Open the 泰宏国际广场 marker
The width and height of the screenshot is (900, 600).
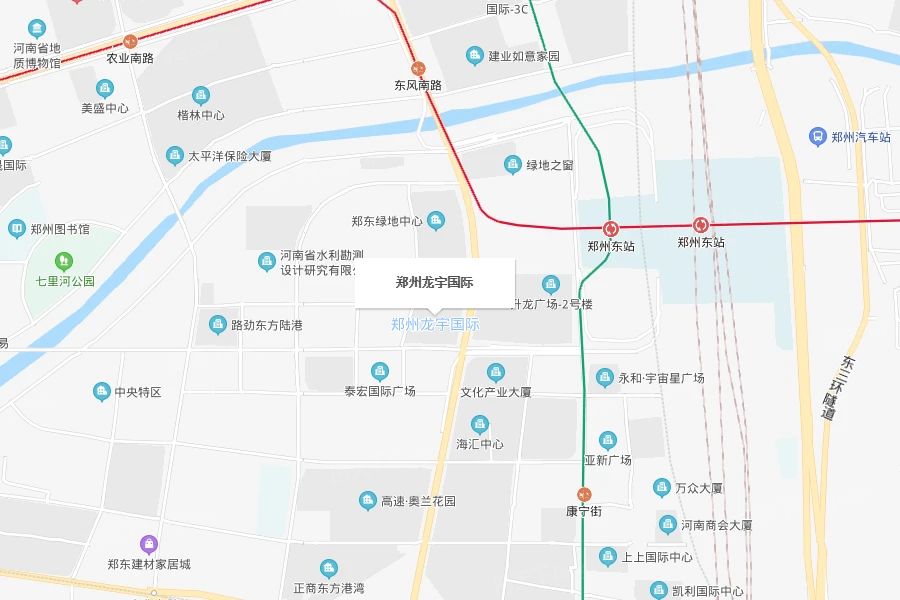coord(379,371)
